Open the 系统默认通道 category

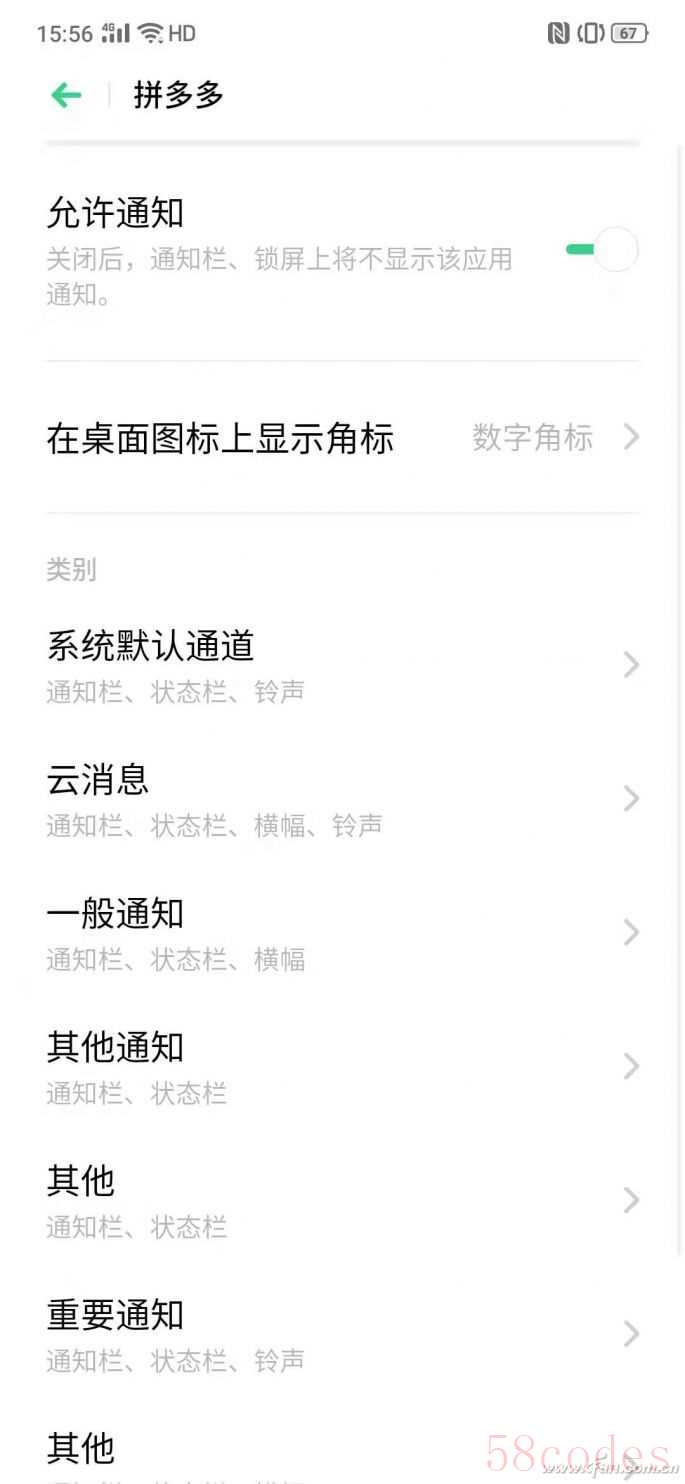click(341, 665)
